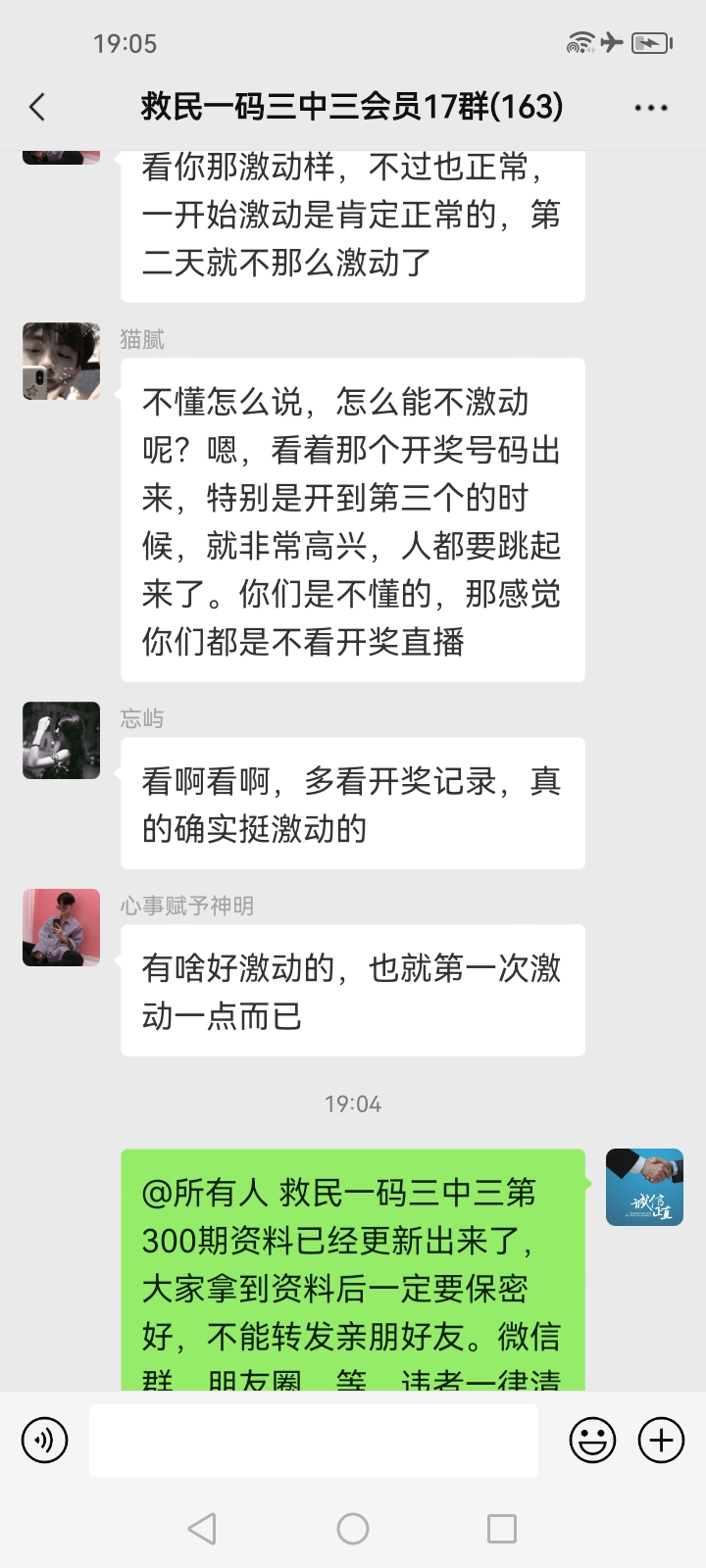This screenshot has width=706, height=1568.
Task: Open 心事赋予神明's profile avatar
Action: pyautogui.click(x=61, y=927)
